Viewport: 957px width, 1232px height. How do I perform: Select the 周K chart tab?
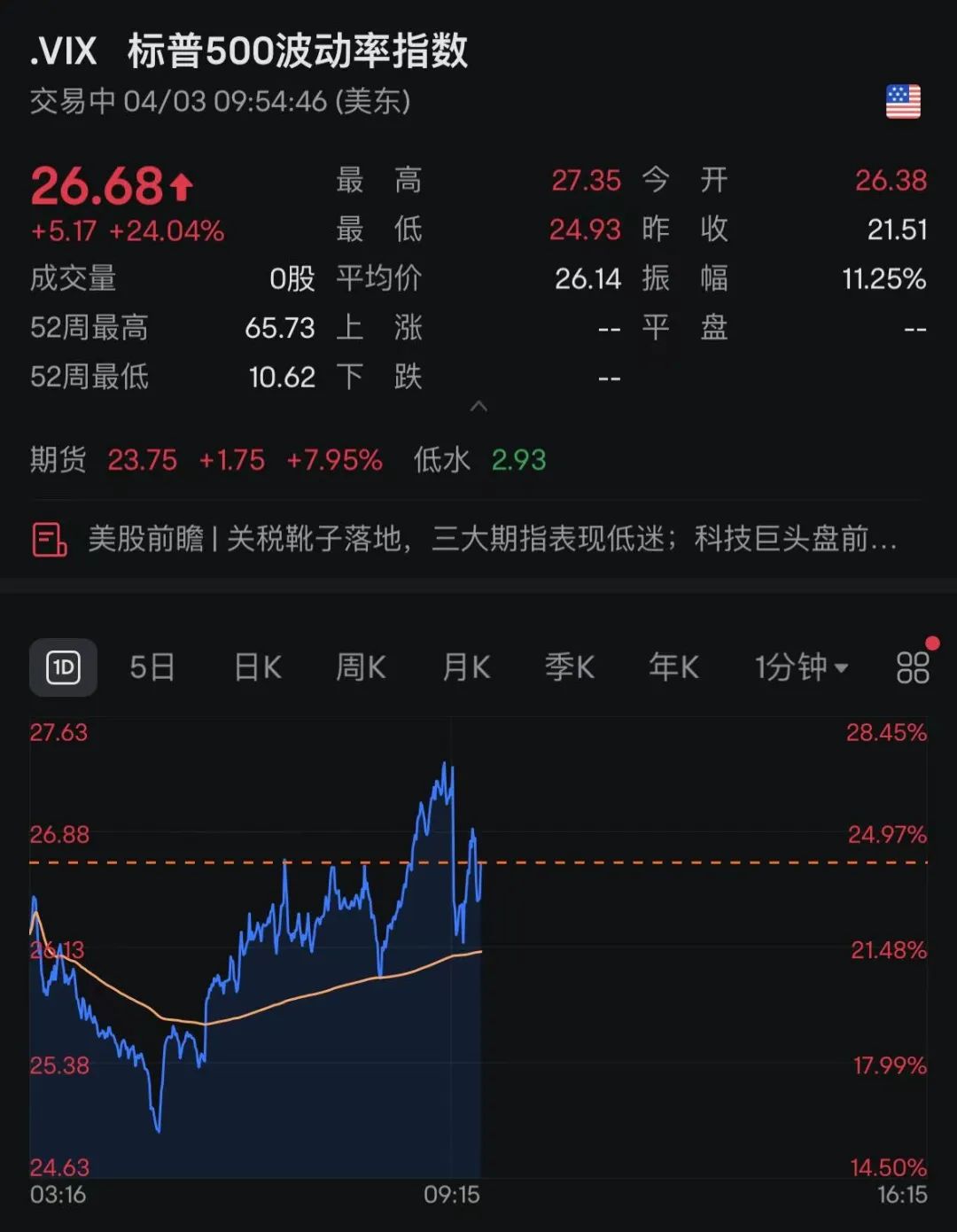tap(361, 667)
